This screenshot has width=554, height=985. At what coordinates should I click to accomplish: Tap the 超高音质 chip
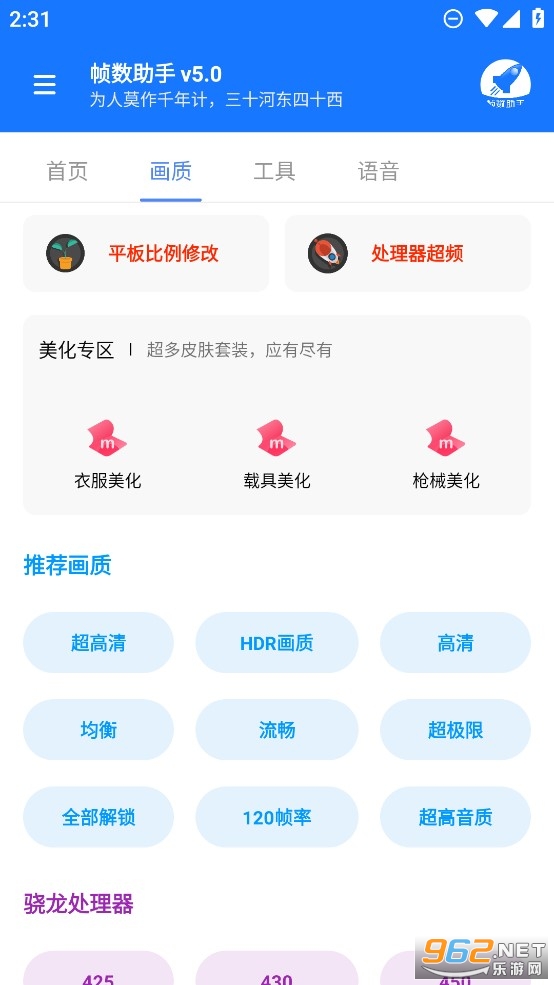(455, 817)
